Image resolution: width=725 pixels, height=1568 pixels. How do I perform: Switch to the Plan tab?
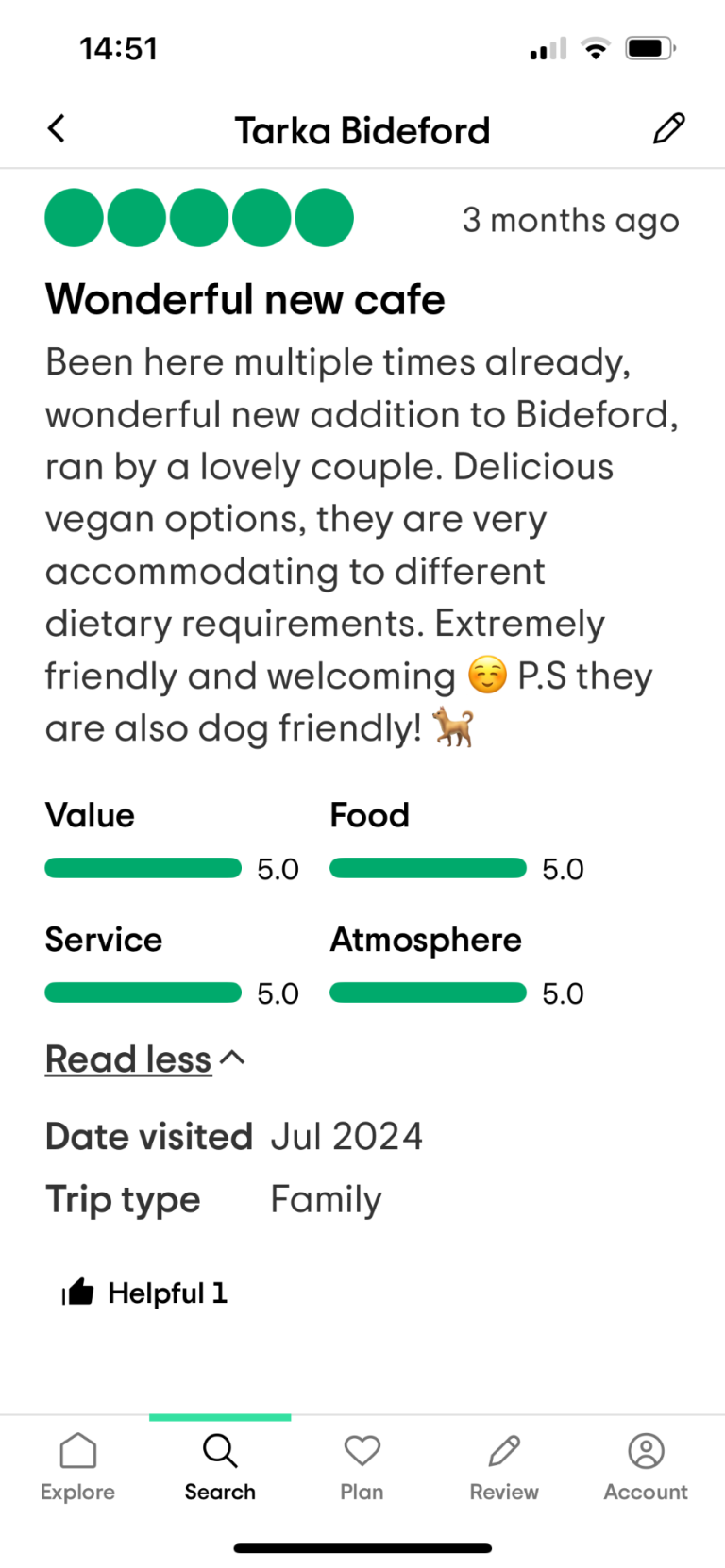[362, 1466]
